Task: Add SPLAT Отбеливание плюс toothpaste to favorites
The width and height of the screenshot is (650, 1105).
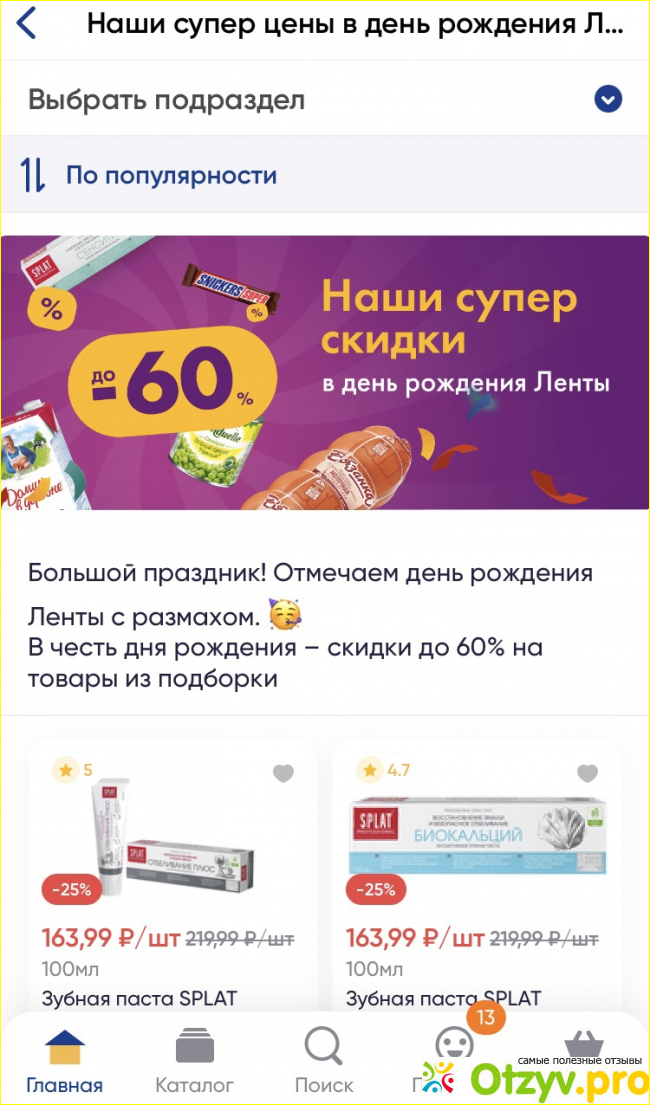Action: coord(284,773)
